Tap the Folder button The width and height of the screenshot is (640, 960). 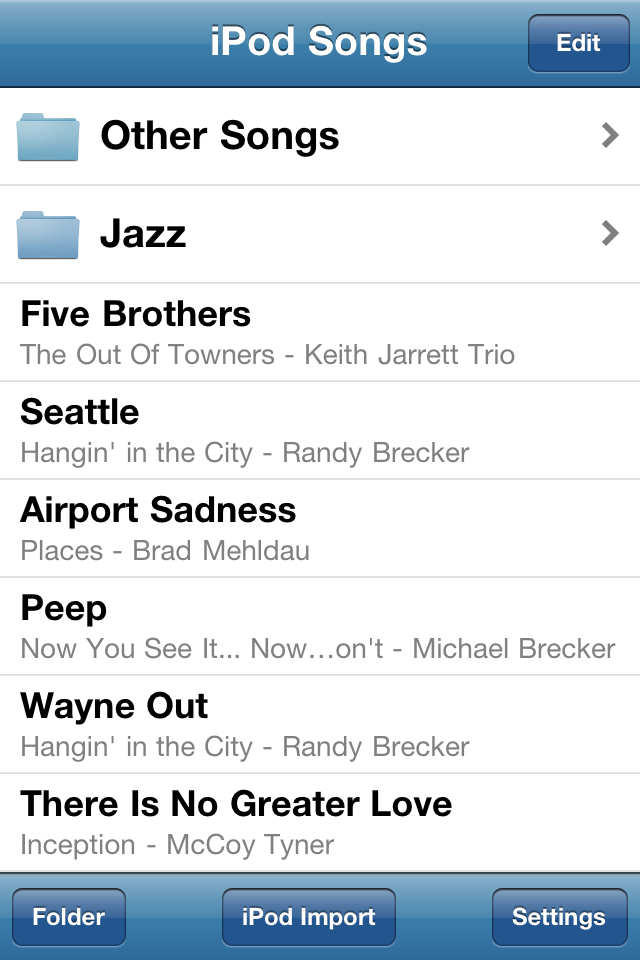[x=69, y=917]
